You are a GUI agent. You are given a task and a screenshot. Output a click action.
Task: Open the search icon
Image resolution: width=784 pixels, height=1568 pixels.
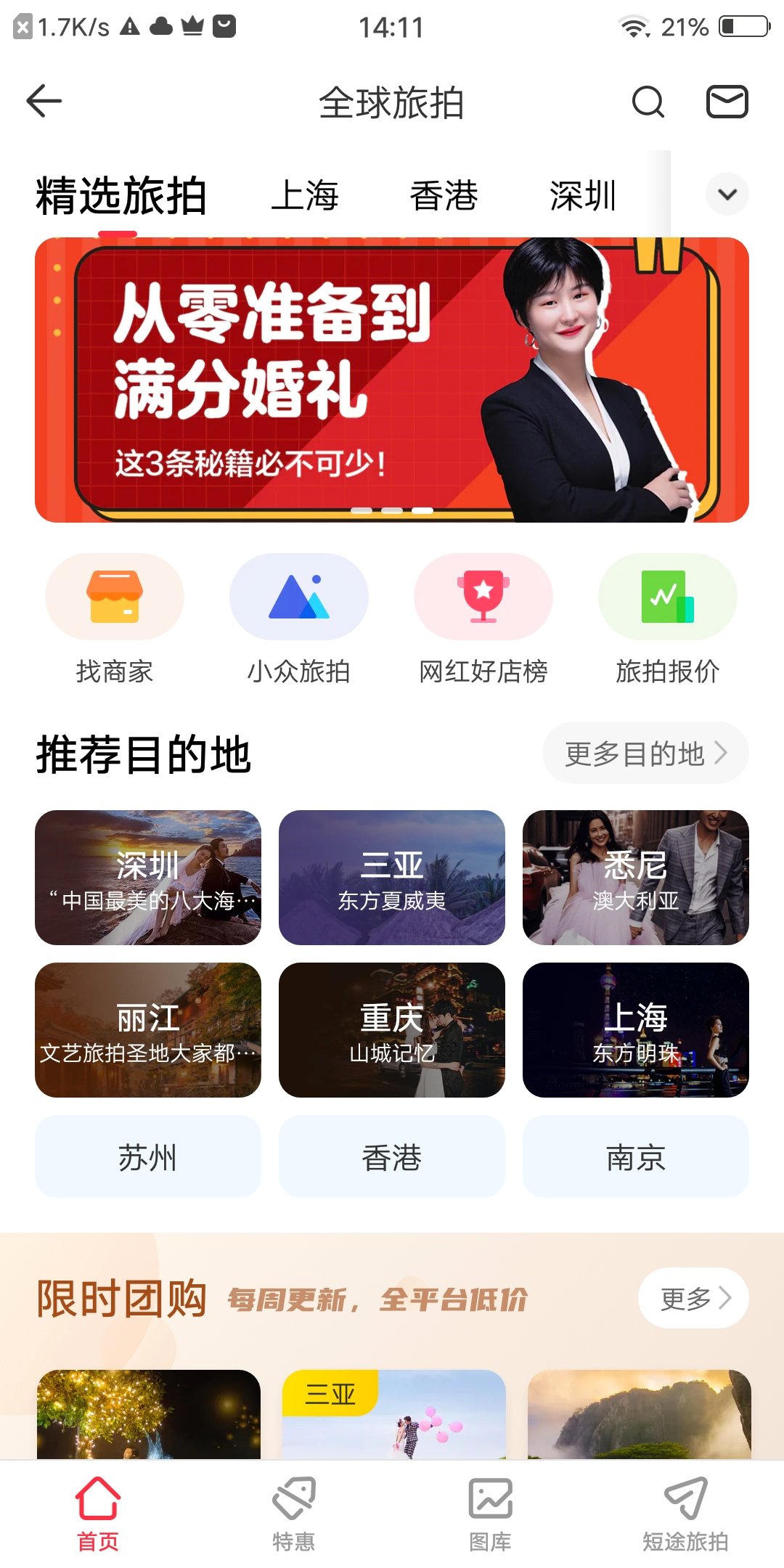coord(648,102)
